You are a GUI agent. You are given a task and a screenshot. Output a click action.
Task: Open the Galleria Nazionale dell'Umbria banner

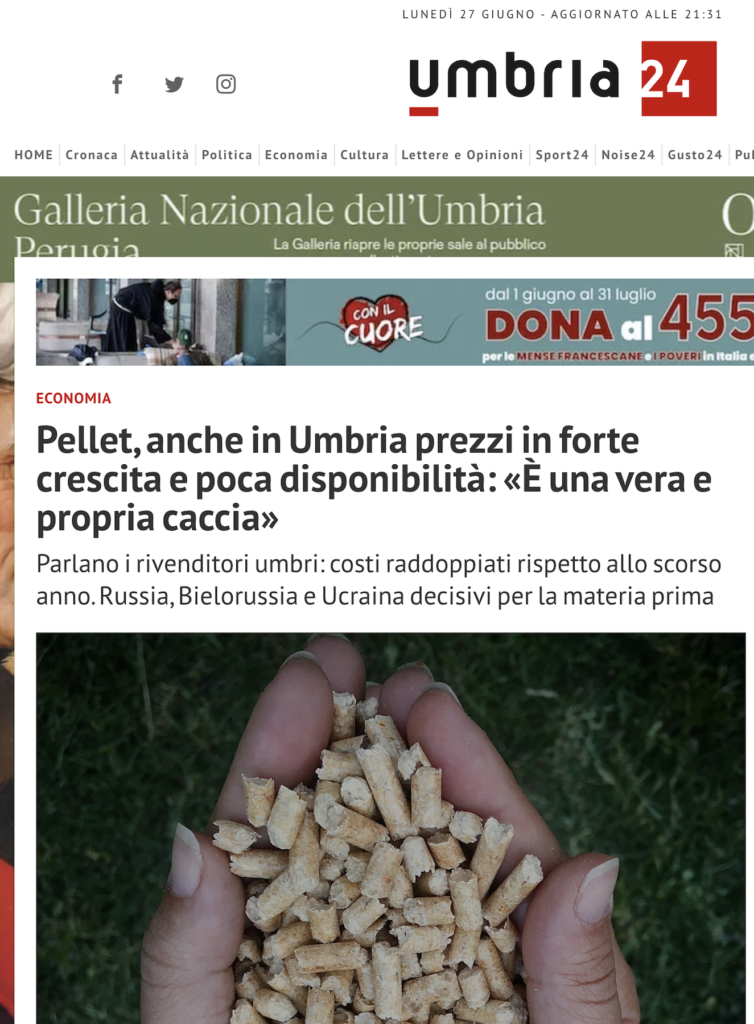(x=377, y=217)
